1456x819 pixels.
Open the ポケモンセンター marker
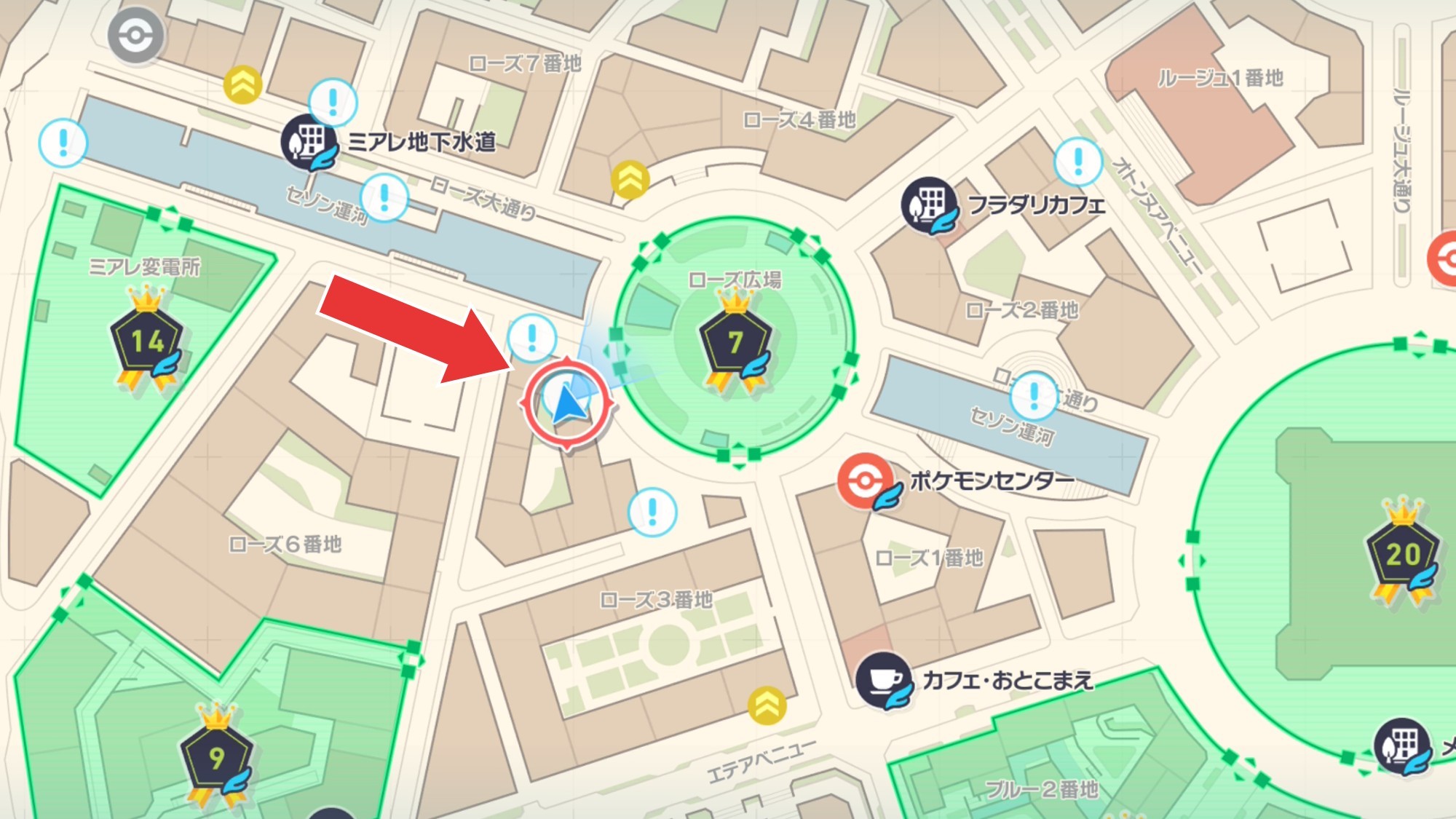pyautogui.click(x=866, y=480)
